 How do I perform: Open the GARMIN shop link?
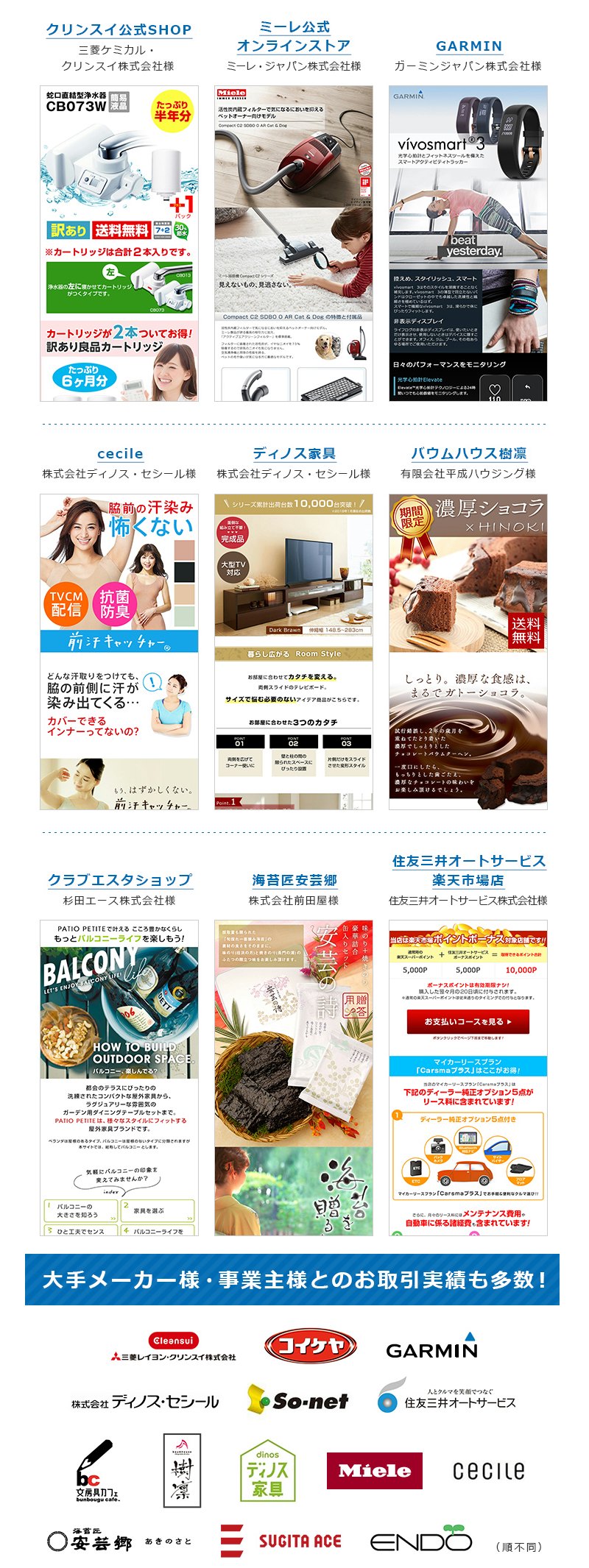[468, 46]
